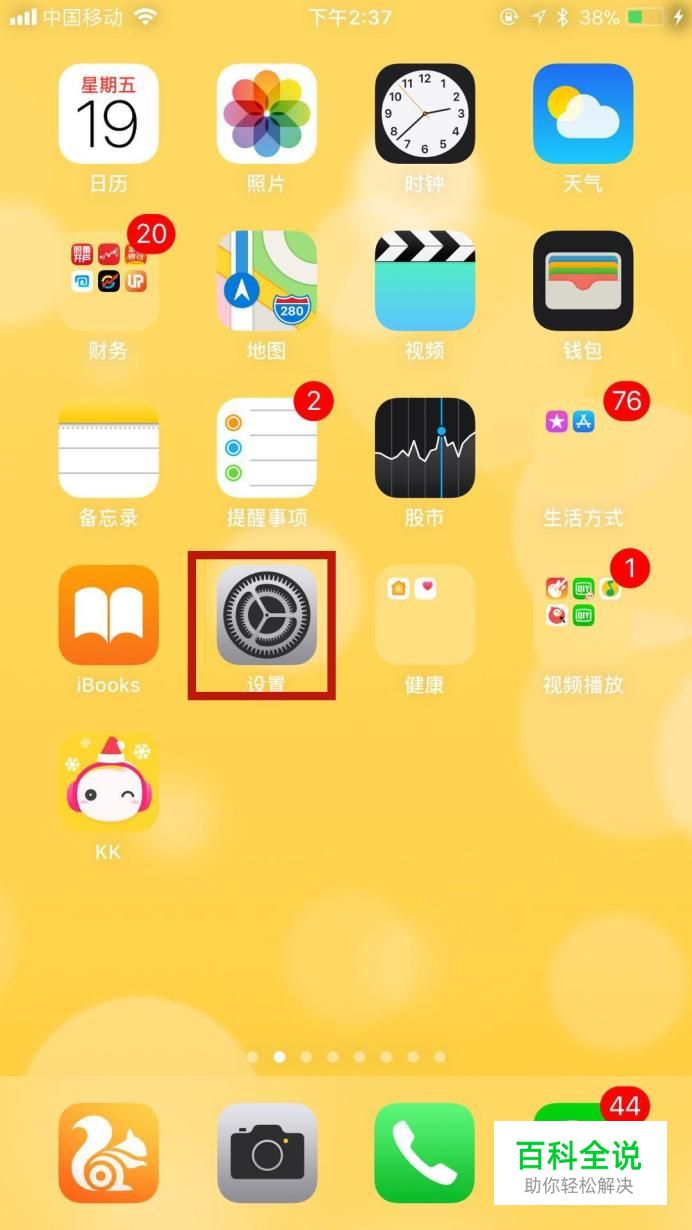Check the Weather app (天气)
This screenshot has width=692, height=1230.
pyautogui.click(x=582, y=114)
